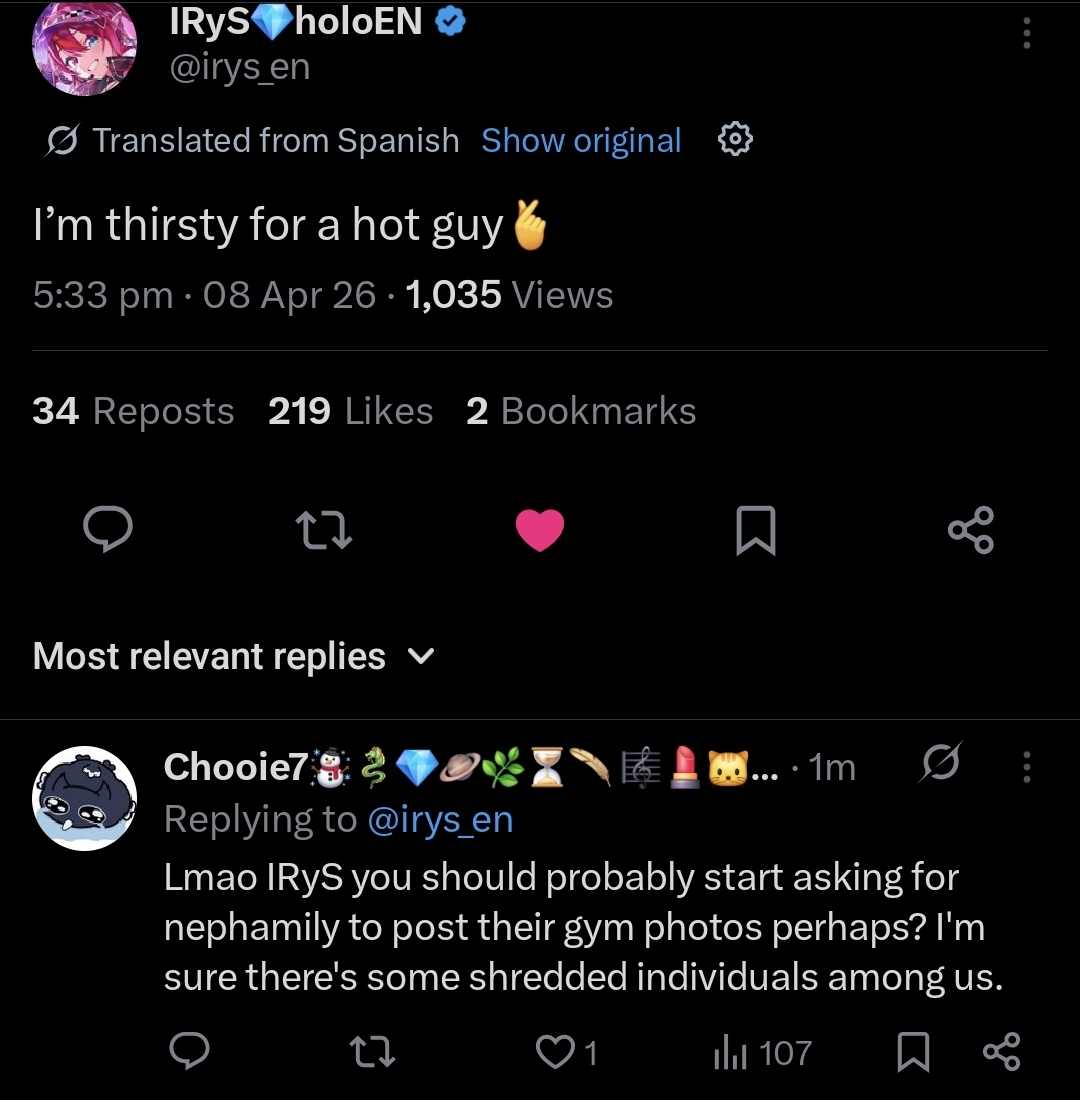This screenshot has width=1080, height=1100.
Task: Reply to IRyS's post
Action: pos(106,530)
